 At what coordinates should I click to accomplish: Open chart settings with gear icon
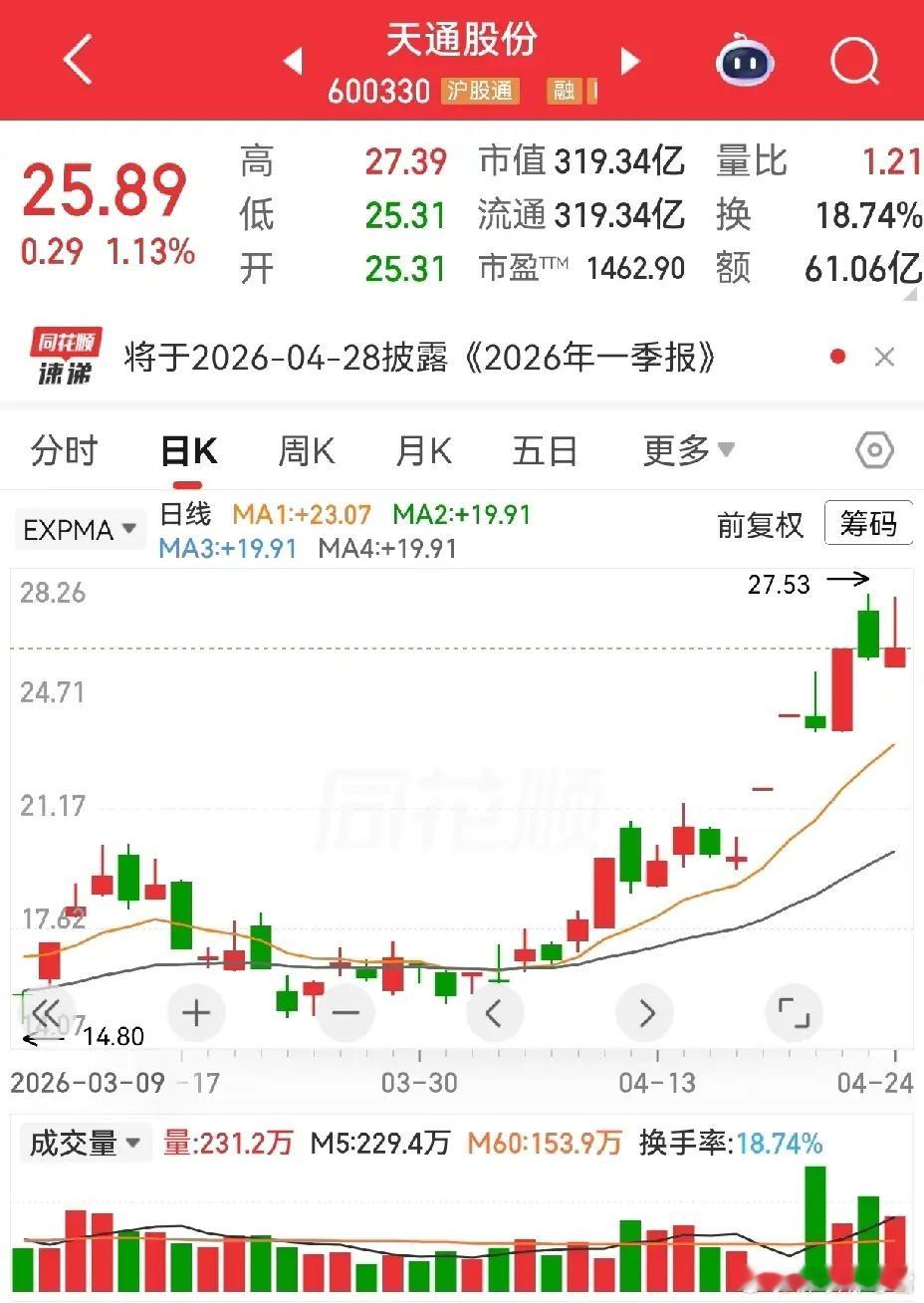(873, 450)
